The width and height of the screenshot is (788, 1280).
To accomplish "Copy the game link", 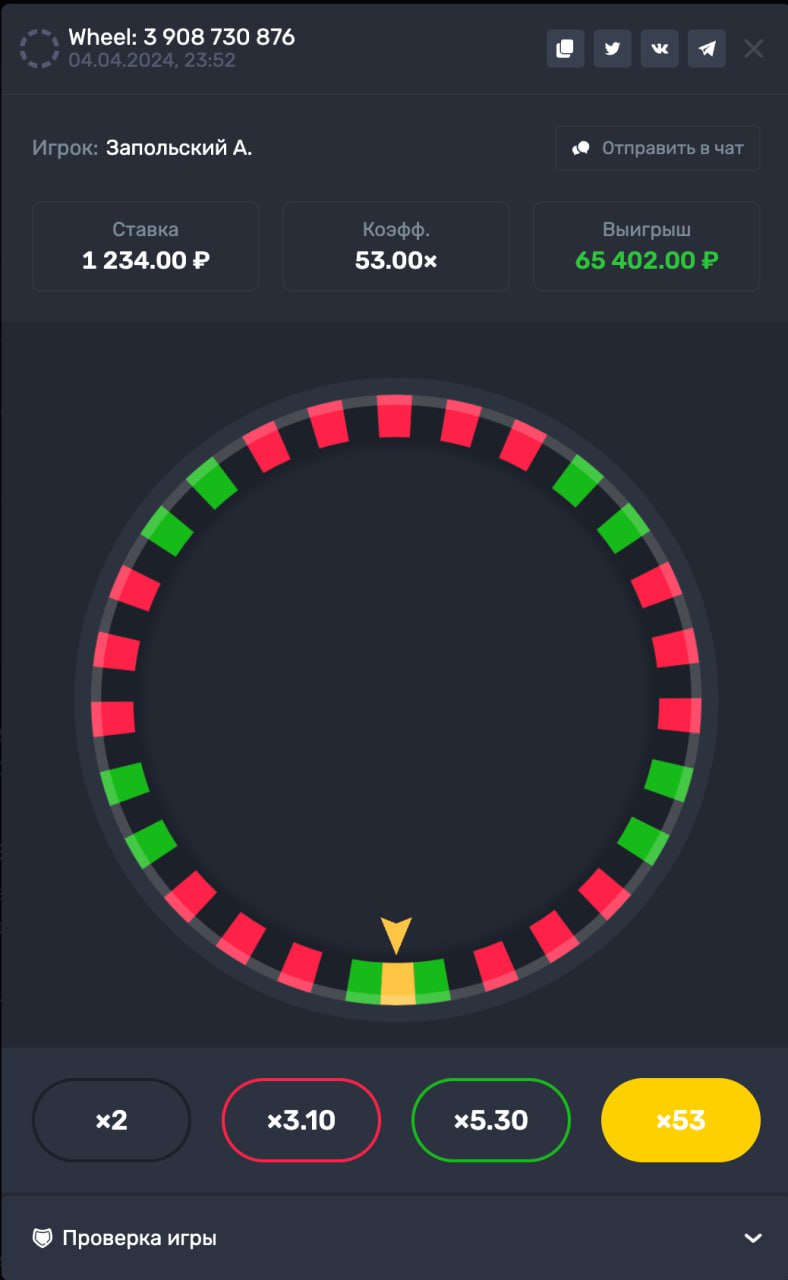I will point(565,48).
